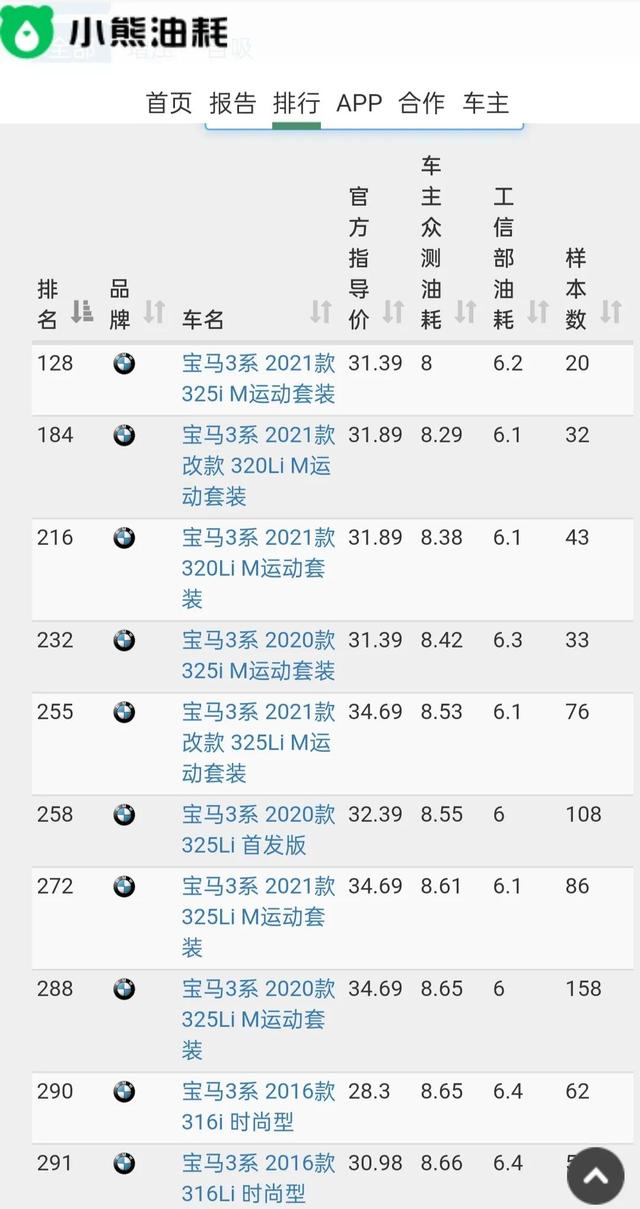640x1209 pixels.
Task: Sort the table by 品牌
Action: coord(154,312)
